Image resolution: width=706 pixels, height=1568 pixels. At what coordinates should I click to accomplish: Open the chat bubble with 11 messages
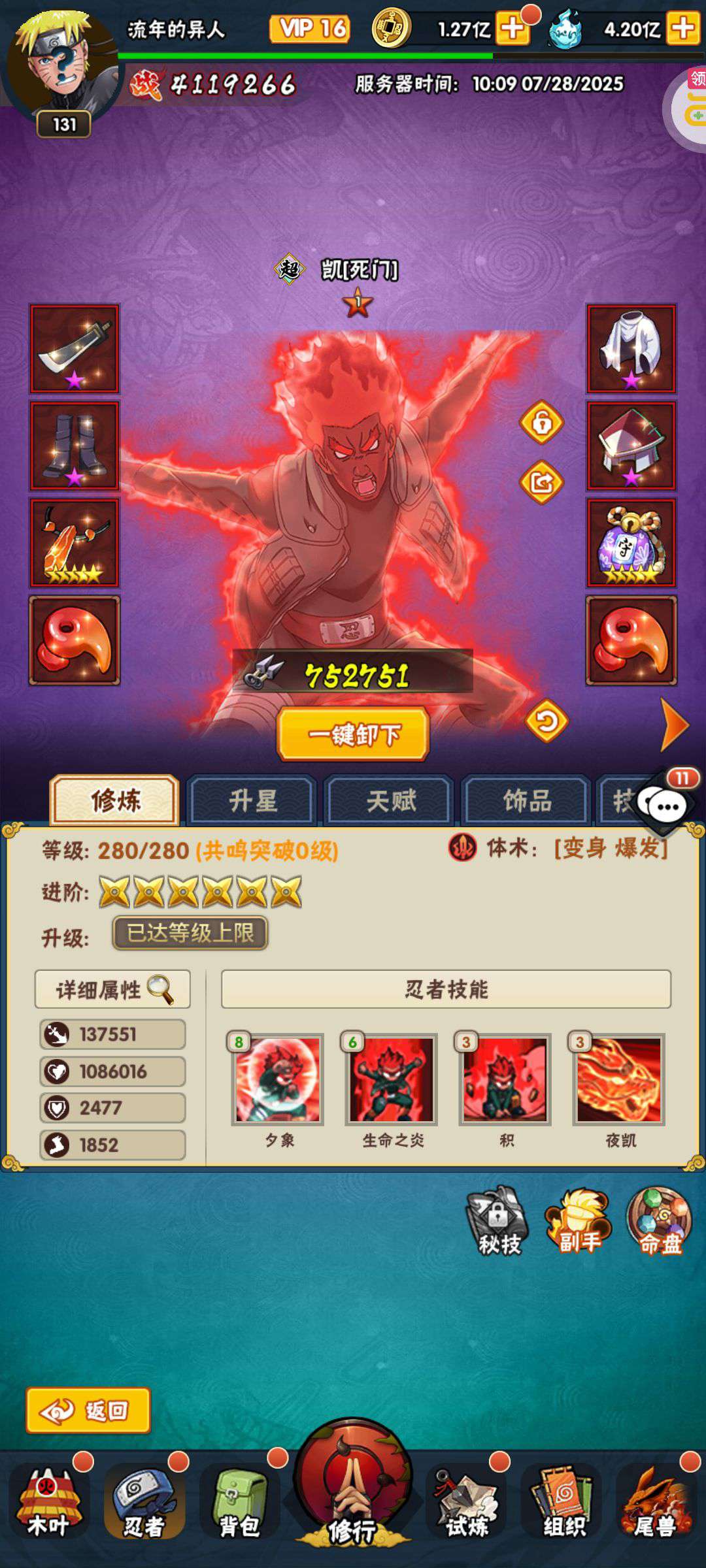tap(665, 805)
